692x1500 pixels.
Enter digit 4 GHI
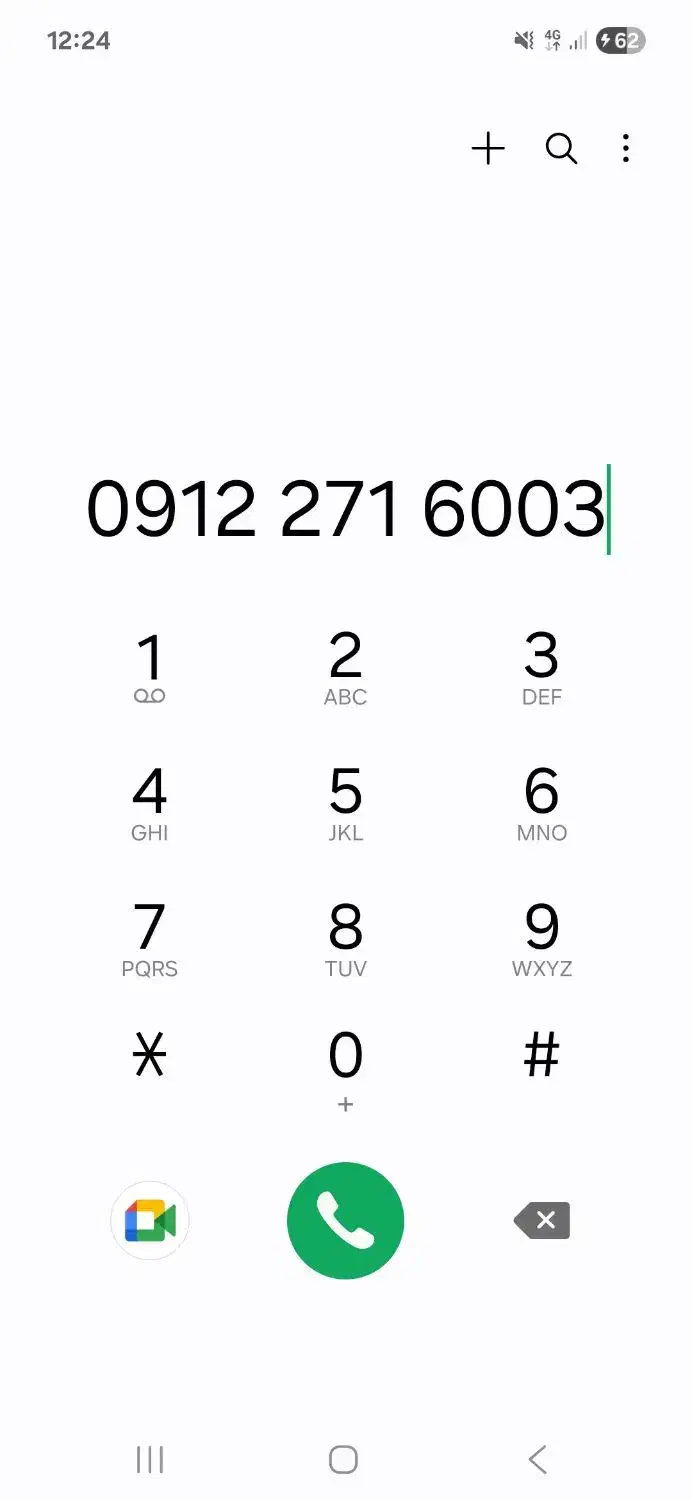tap(149, 804)
